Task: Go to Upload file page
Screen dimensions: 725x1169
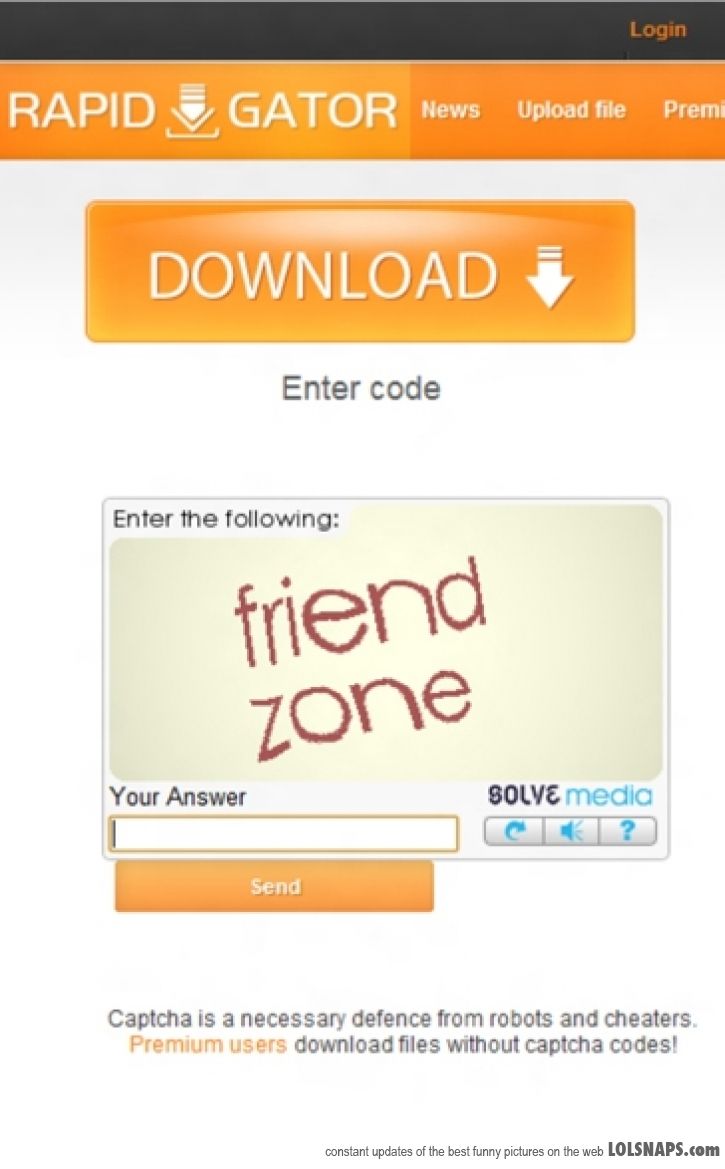Action: (571, 110)
